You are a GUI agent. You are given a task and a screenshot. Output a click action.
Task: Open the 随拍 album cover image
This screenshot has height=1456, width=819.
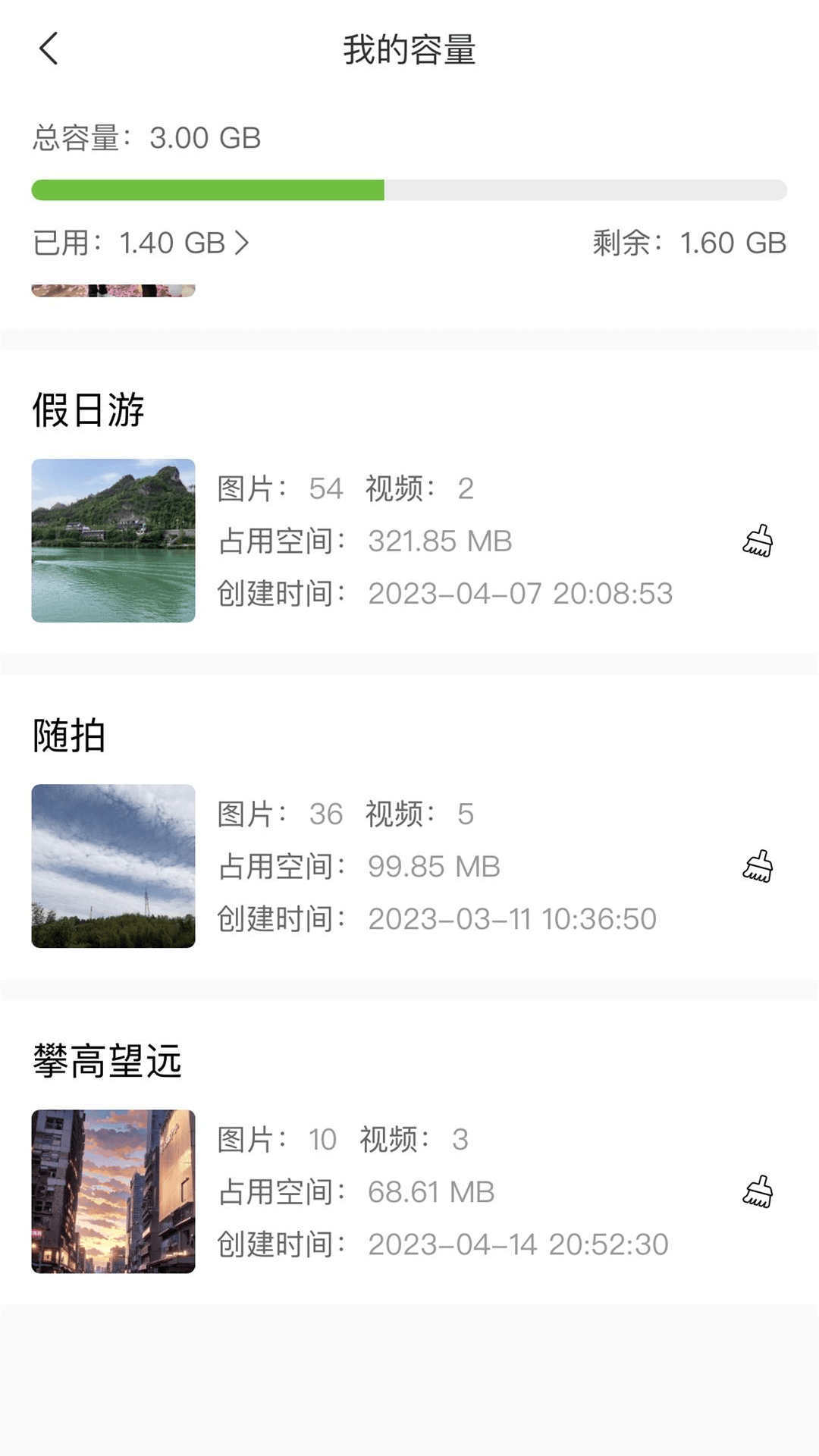pos(113,866)
